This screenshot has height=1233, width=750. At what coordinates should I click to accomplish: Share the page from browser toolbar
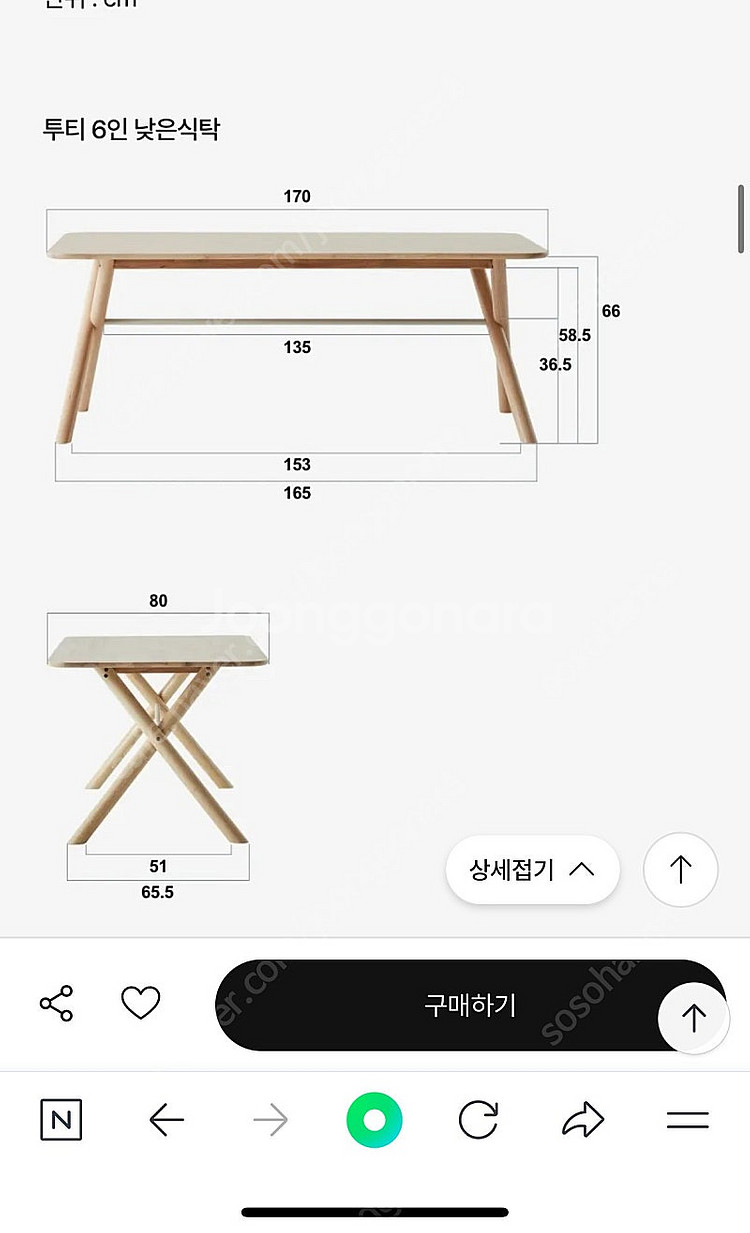point(583,1120)
